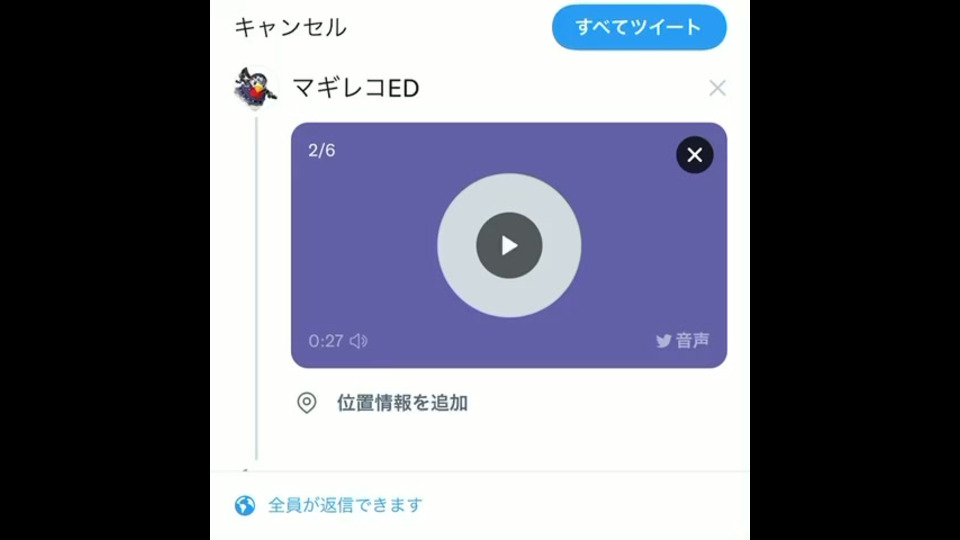Post the thread with すべてツイート
Screen dimensions: 960x540
click(x=639, y=27)
